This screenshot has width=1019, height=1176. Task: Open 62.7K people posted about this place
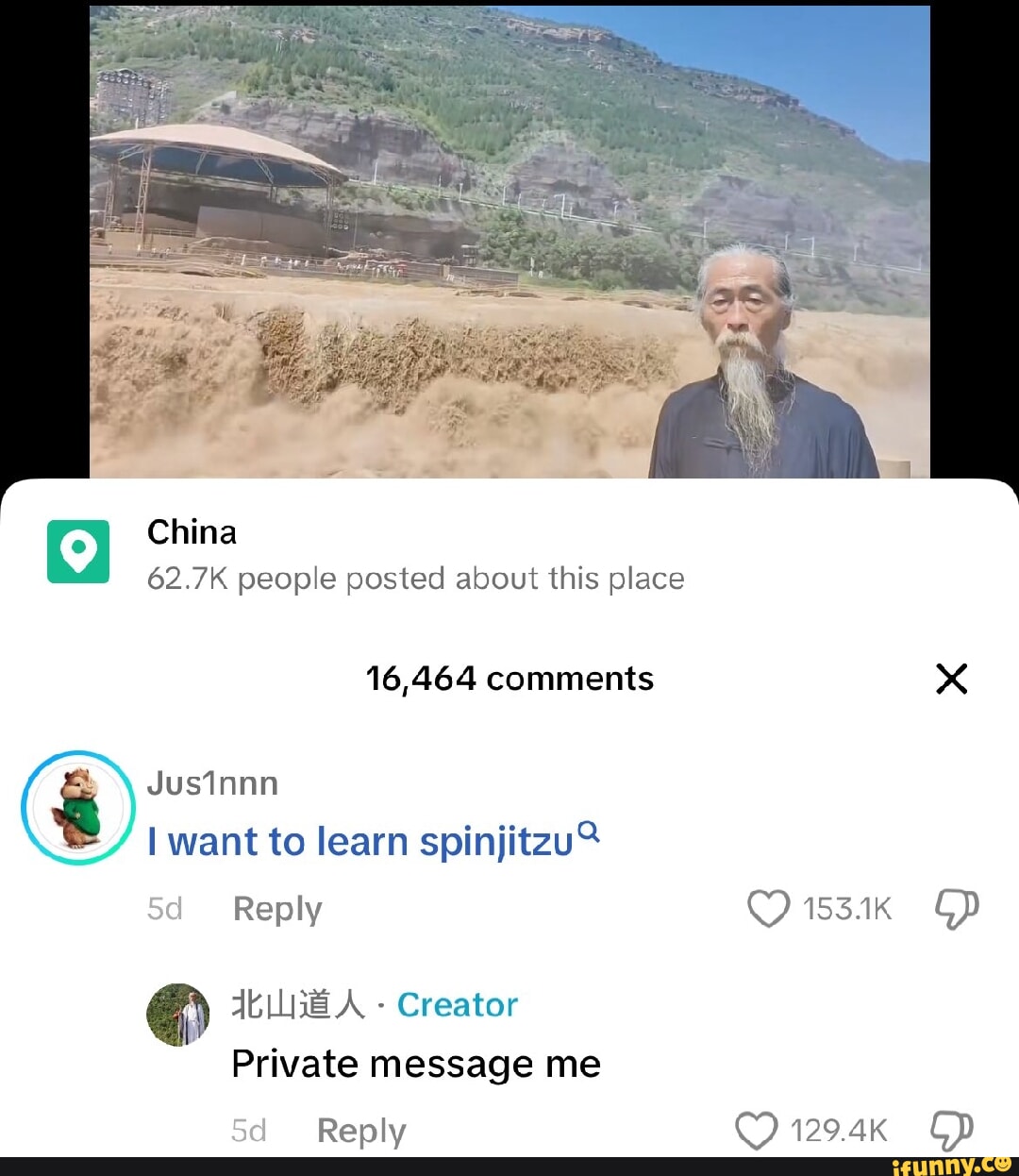pos(415,579)
